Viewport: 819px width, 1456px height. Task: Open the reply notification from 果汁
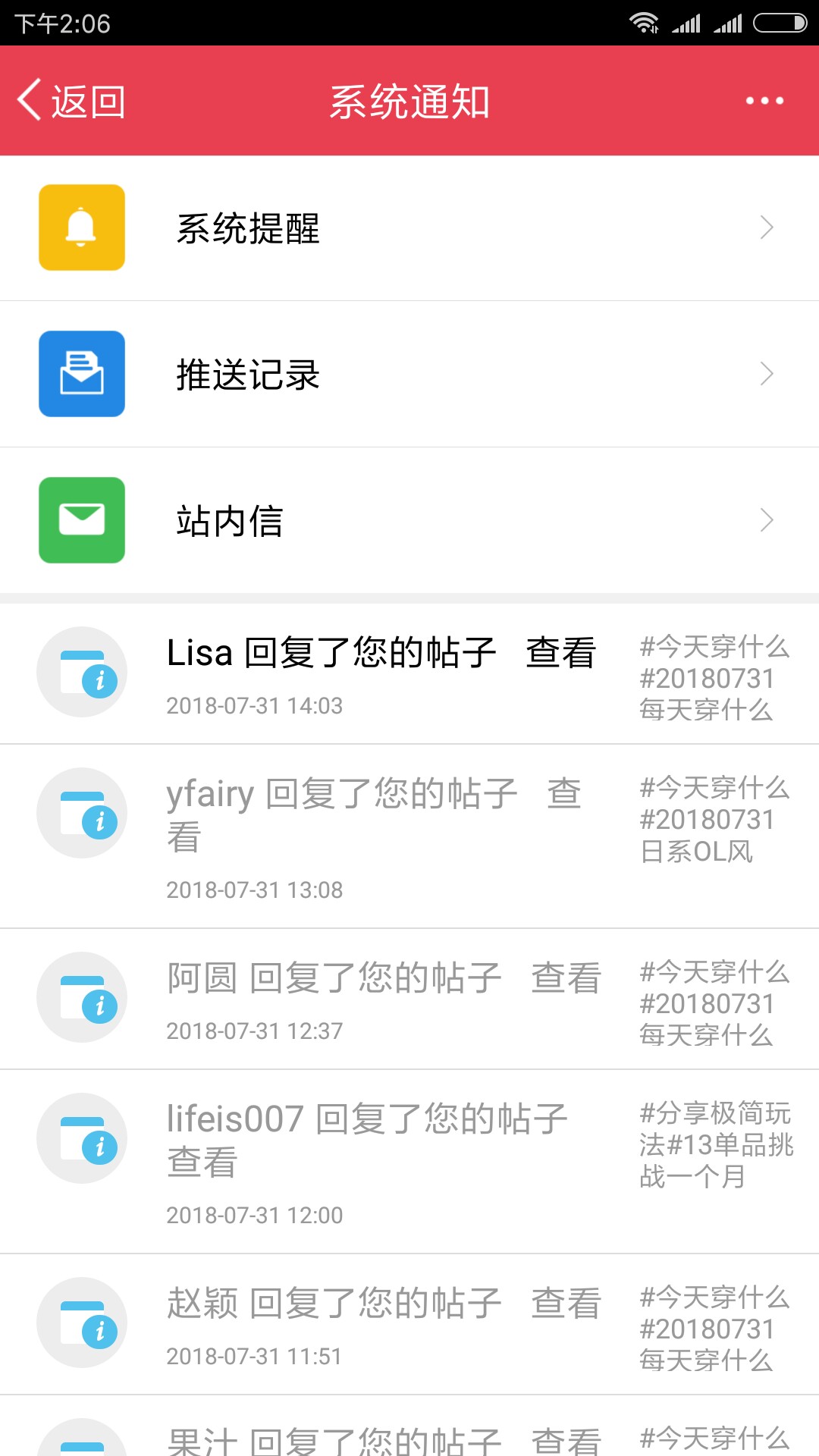[x=409, y=1426]
